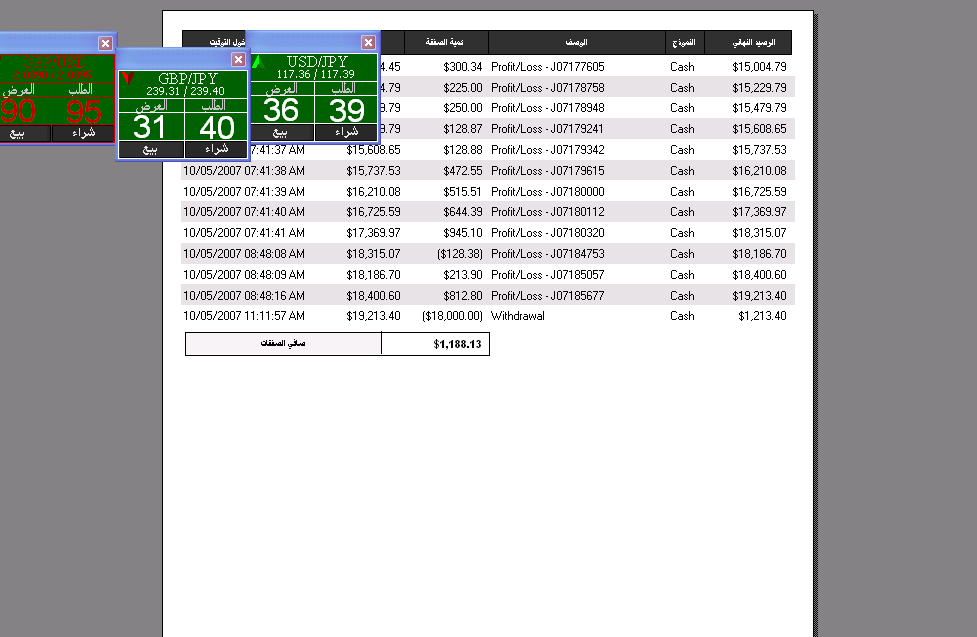Viewport: 977px width, 637px height.
Task: Tap the بيع (sell) button for USD/JPY
Action: (281, 132)
